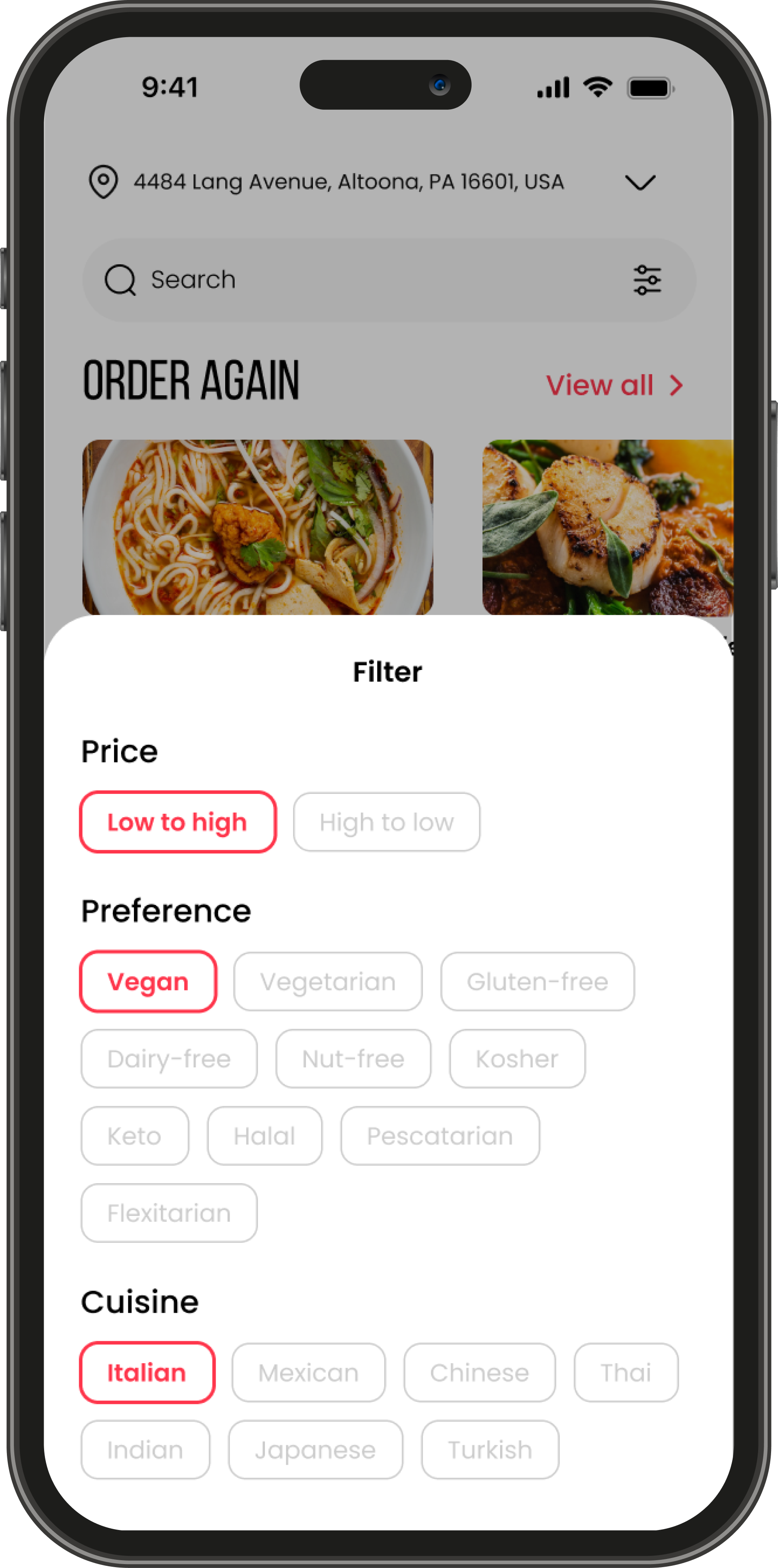Choose the Vegetarian preference chip
The image size is (778, 1568).
[x=328, y=981]
